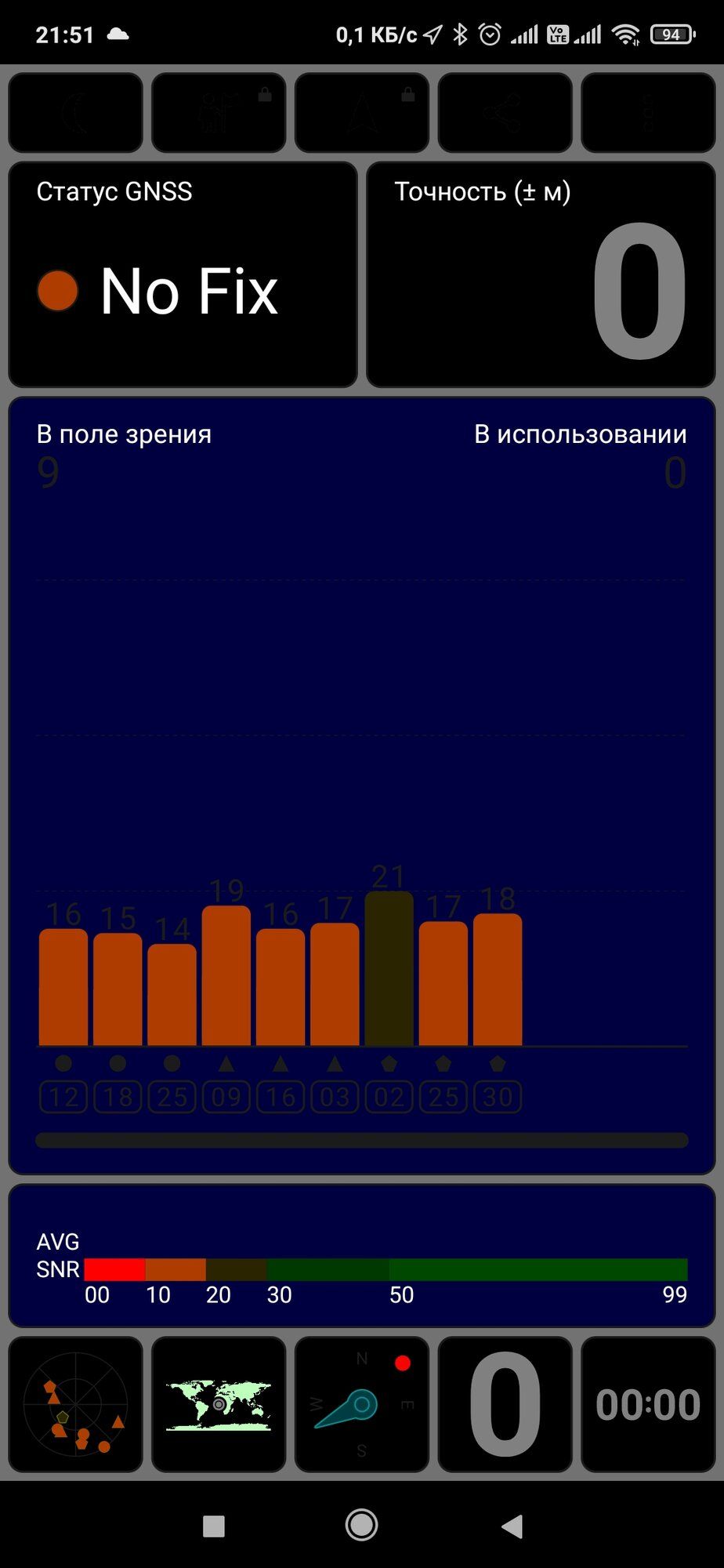Open the speed tile showing 0
Viewport: 724px width, 1568px height.
click(505, 1404)
